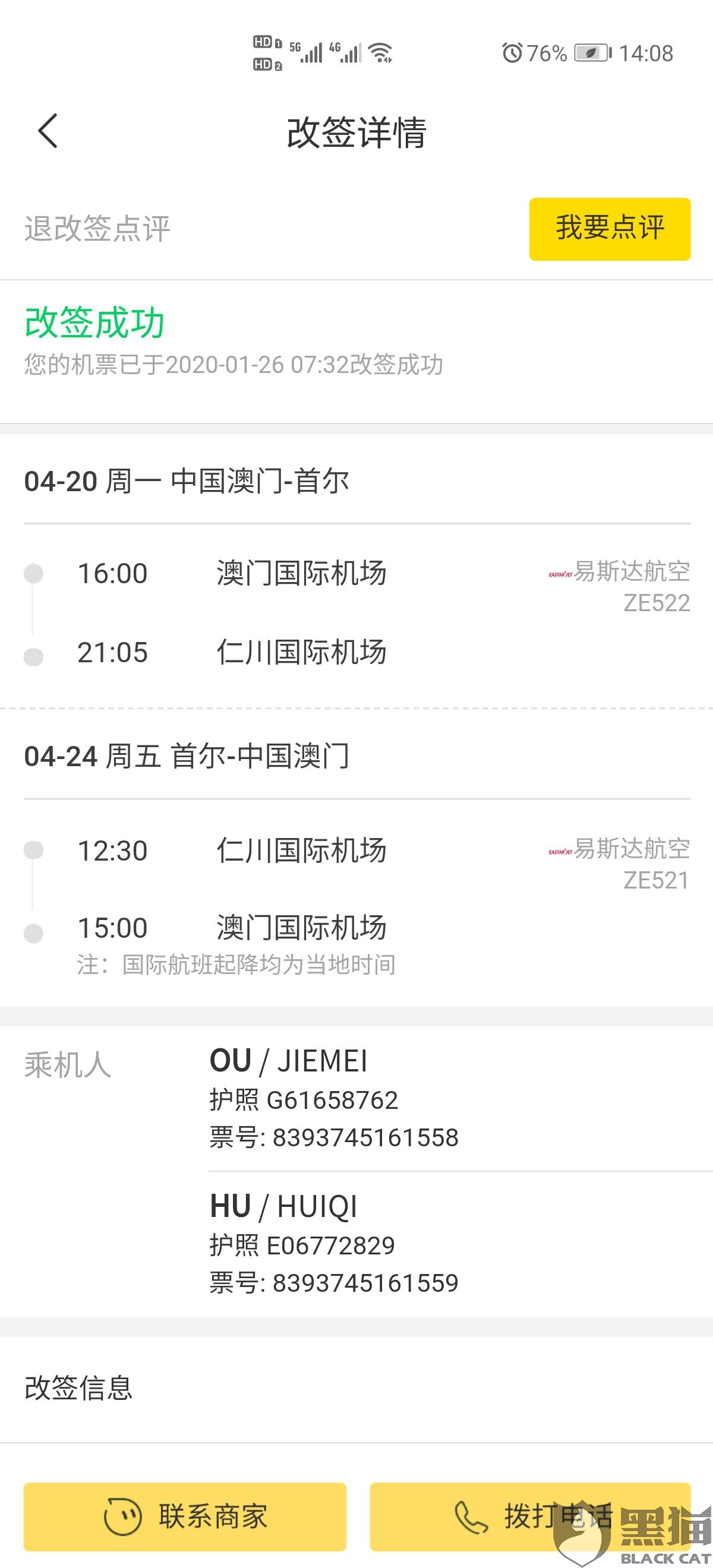The height and width of the screenshot is (1568, 713).
Task: Tap the yellow 我要点评 button
Action: [610, 229]
